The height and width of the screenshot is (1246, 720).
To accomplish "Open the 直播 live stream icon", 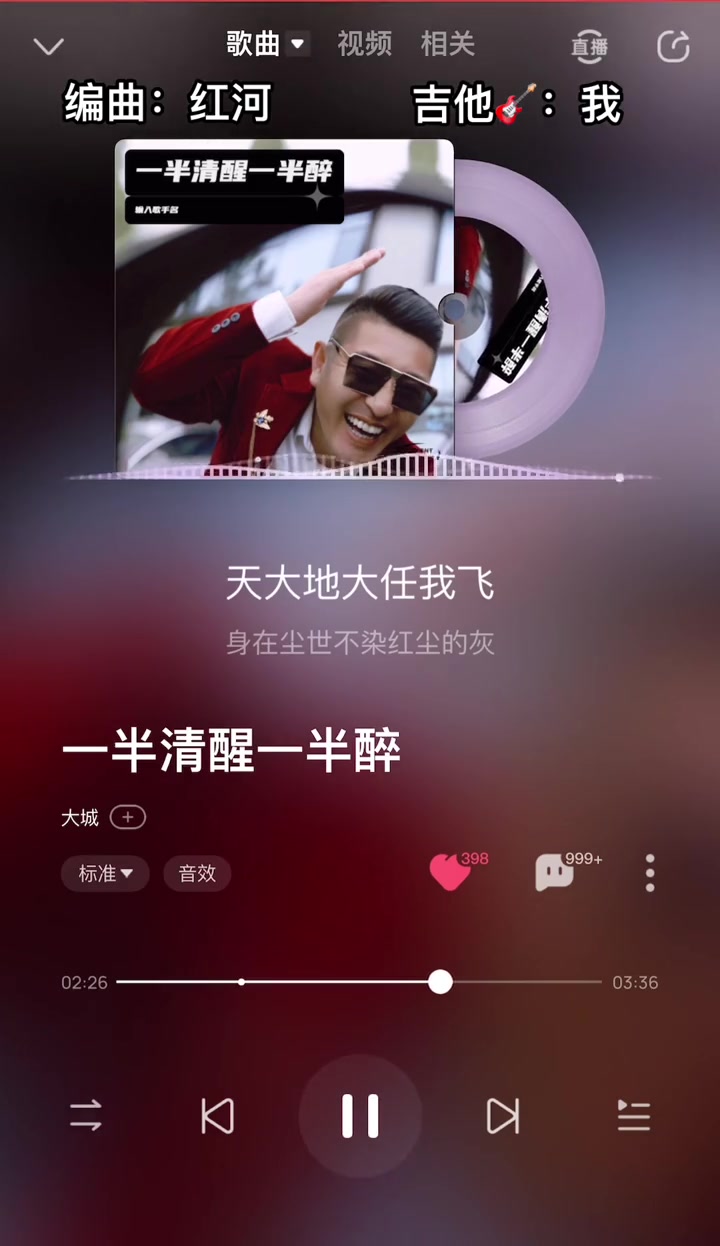I will coord(588,44).
